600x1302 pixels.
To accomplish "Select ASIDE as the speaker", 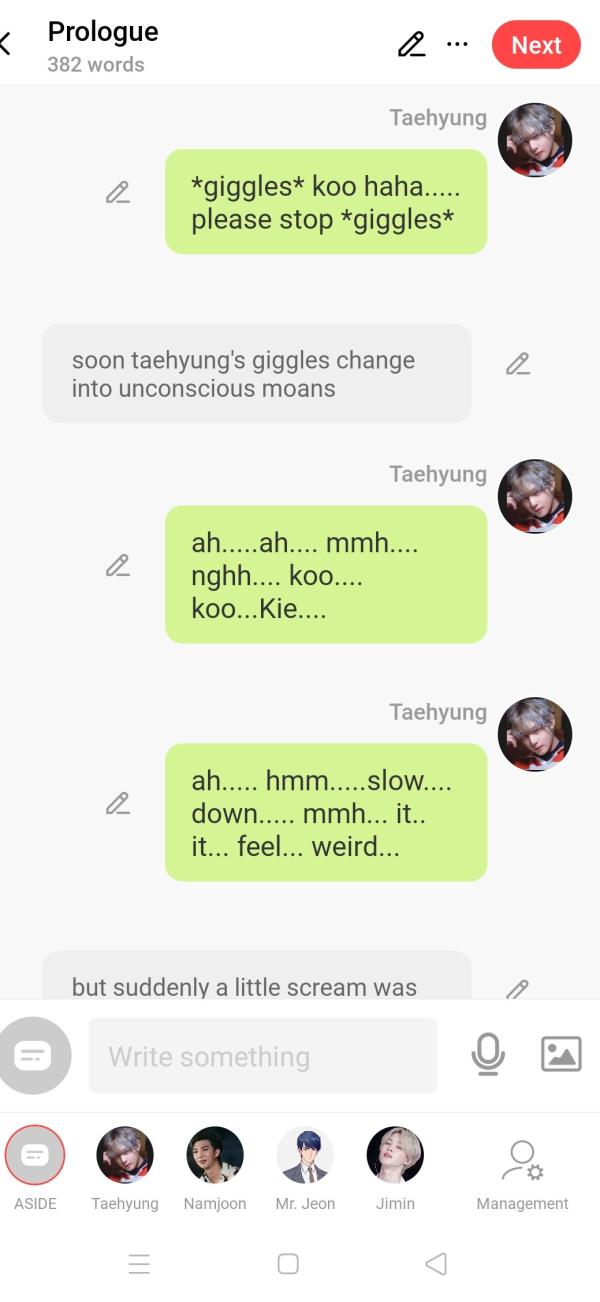I will coord(35,1155).
